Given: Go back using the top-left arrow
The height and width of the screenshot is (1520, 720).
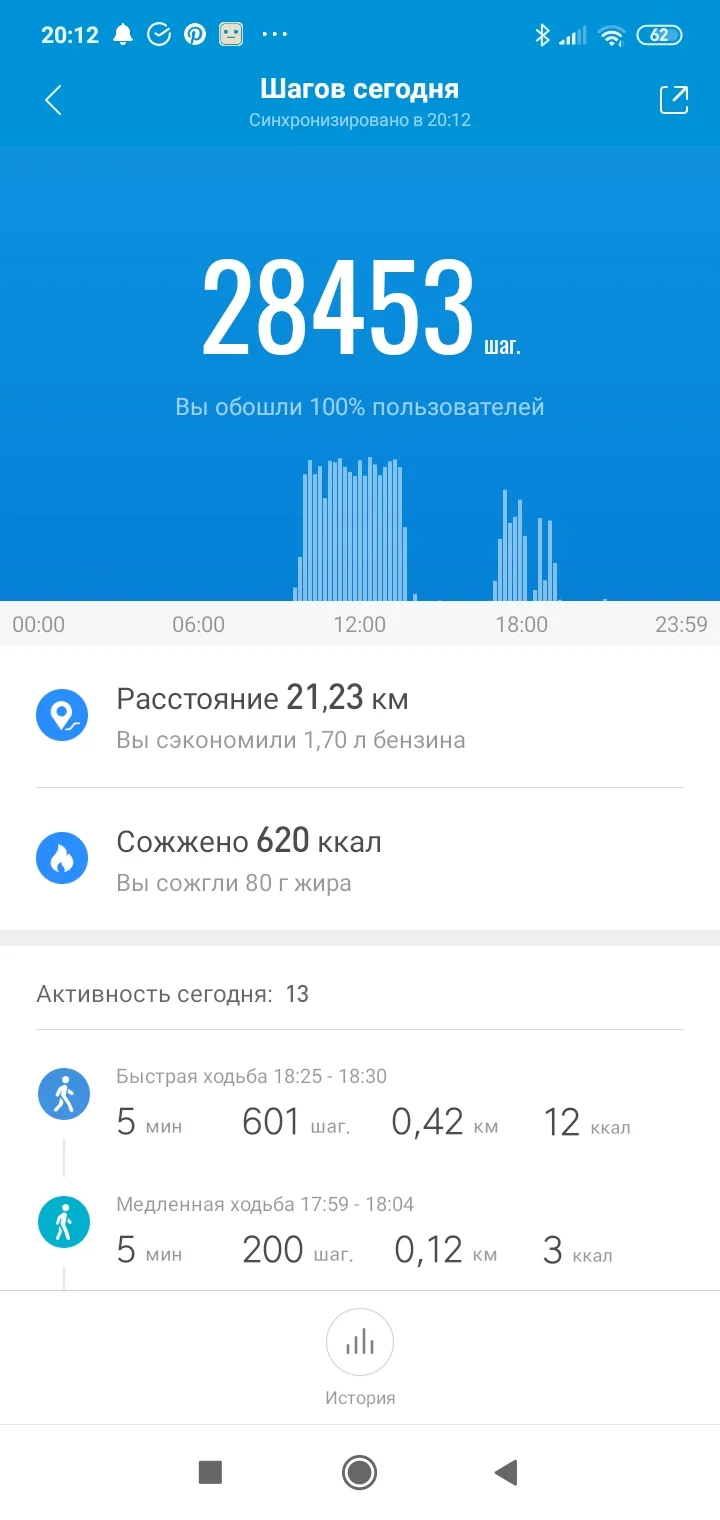Looking at the screenshot, I should [53, 100].
